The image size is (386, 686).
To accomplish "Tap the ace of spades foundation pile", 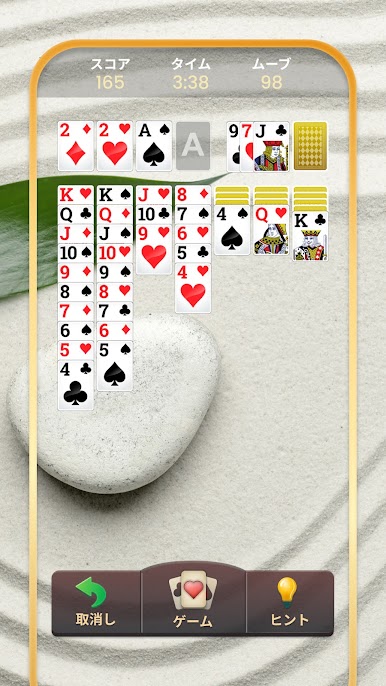I will pos(154,146).
